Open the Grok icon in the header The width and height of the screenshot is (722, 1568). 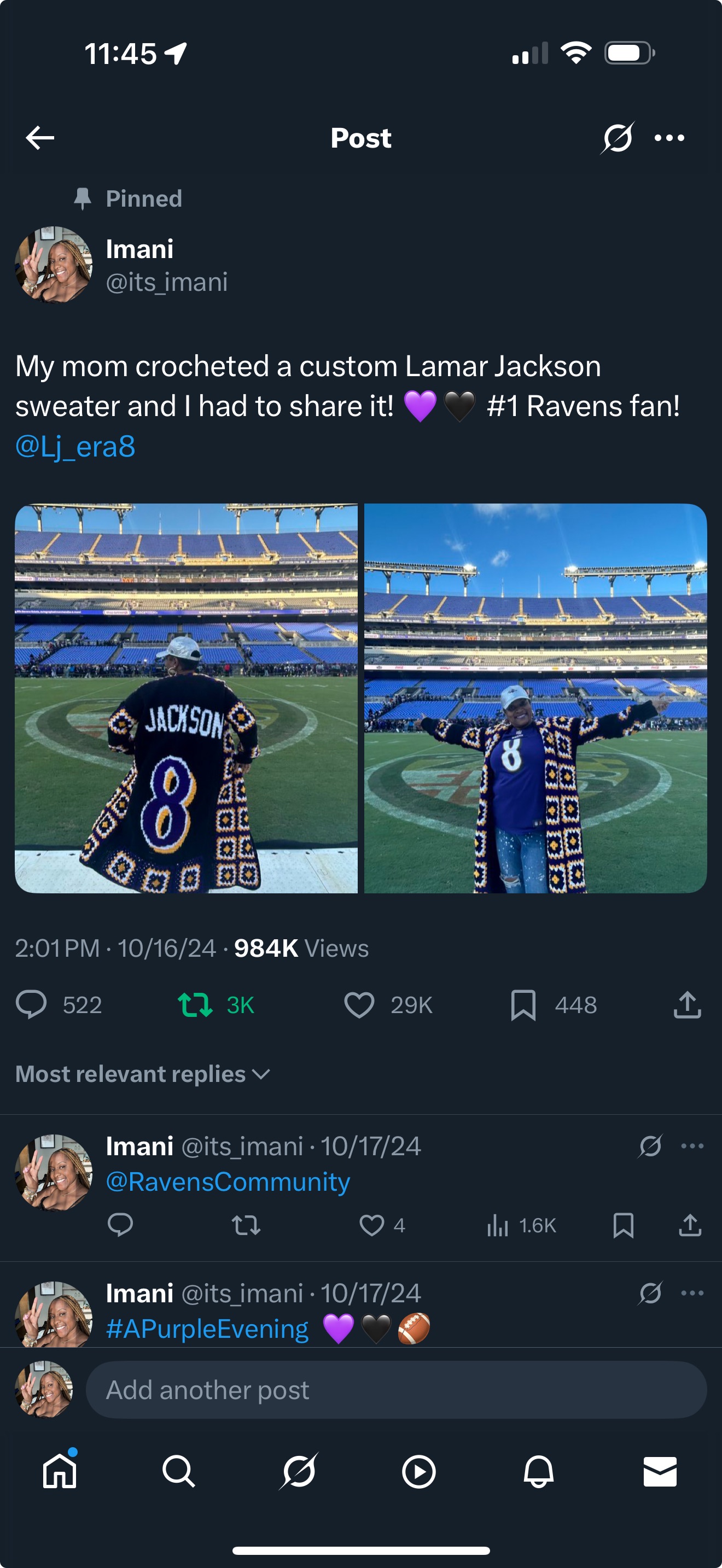(x=618, y=138)
